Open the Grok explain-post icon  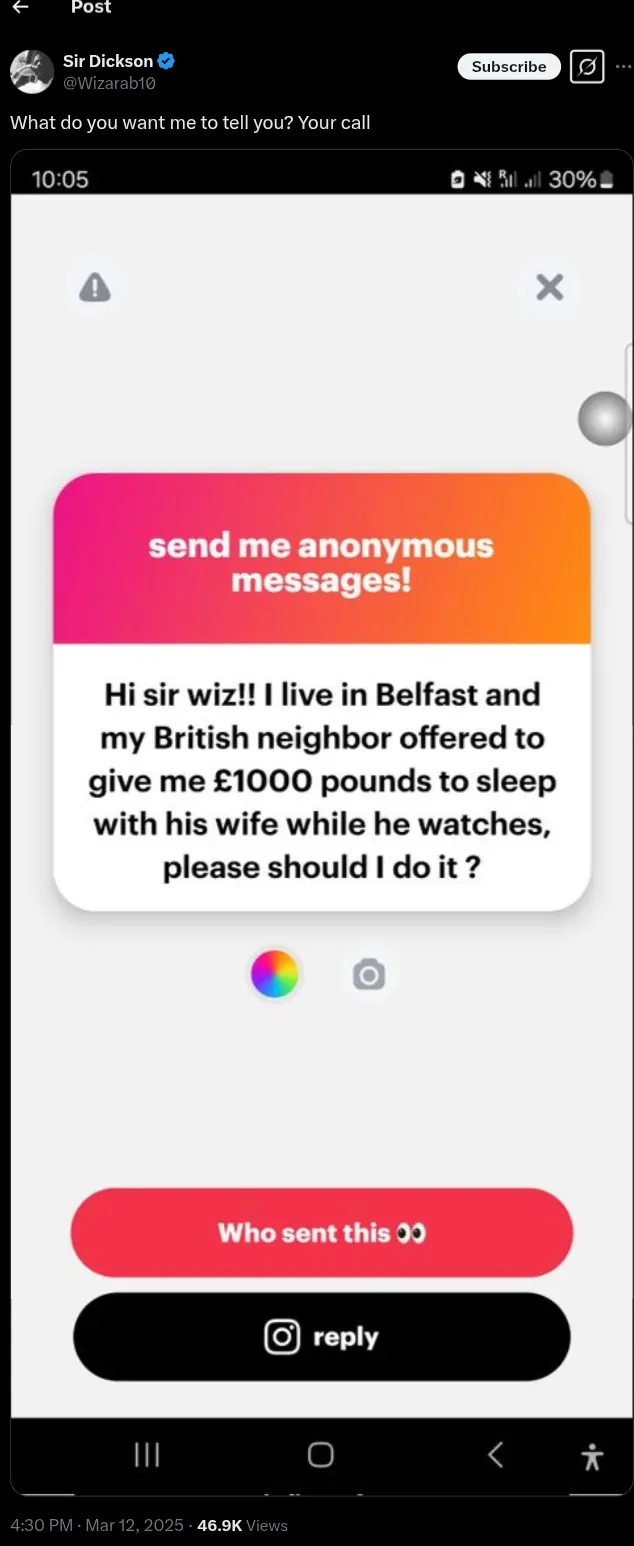pos(587,67)
